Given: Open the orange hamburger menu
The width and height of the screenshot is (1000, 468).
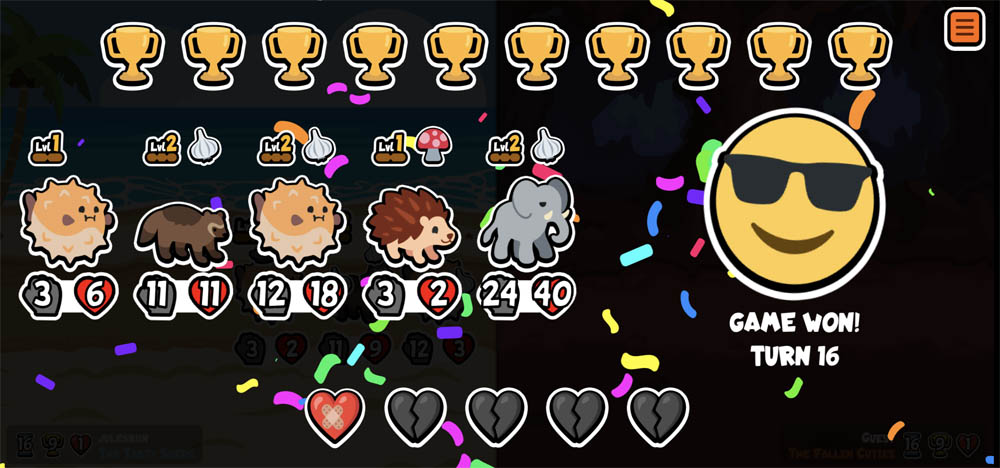Looking at the screenshot, I should click(x=965, y=28).
